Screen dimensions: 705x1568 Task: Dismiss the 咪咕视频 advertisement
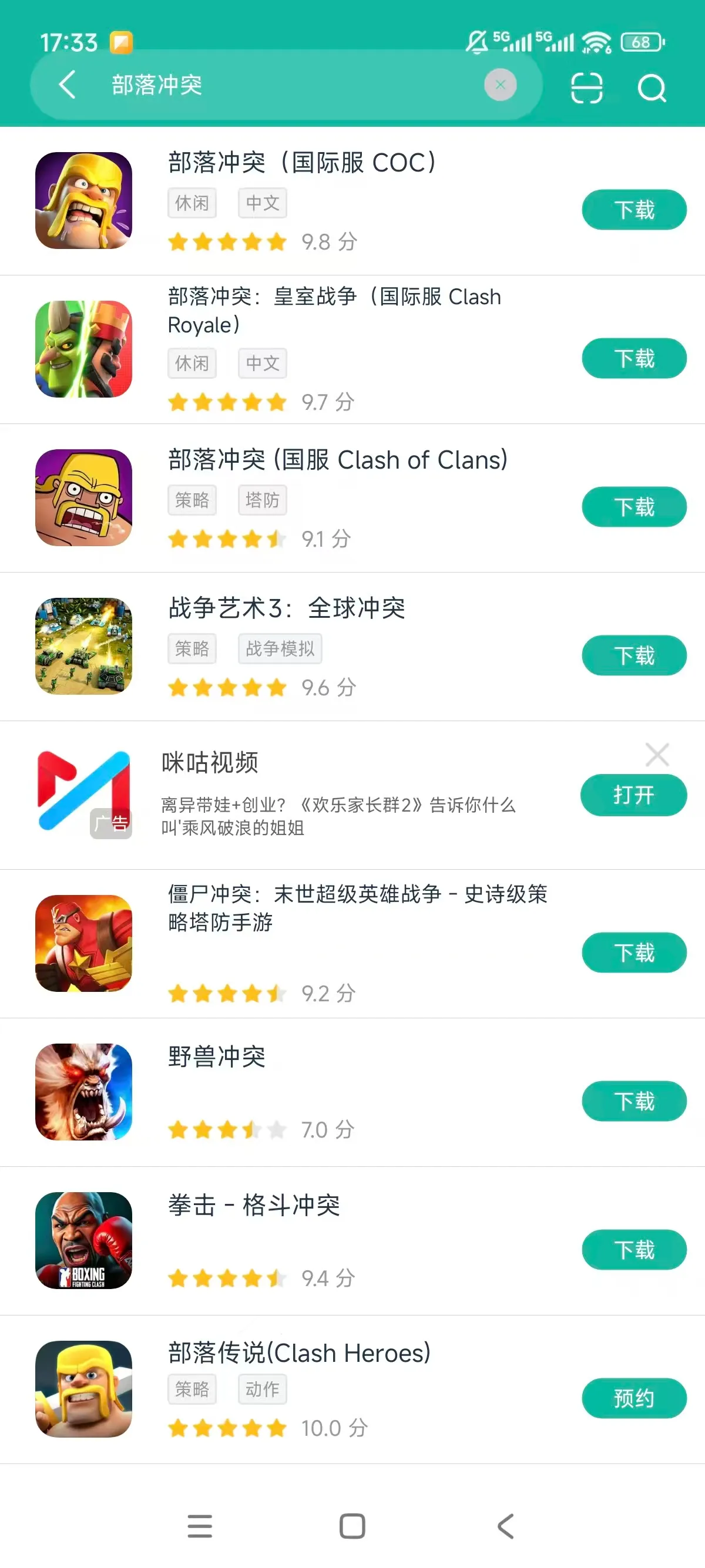(x=657, y=755)
